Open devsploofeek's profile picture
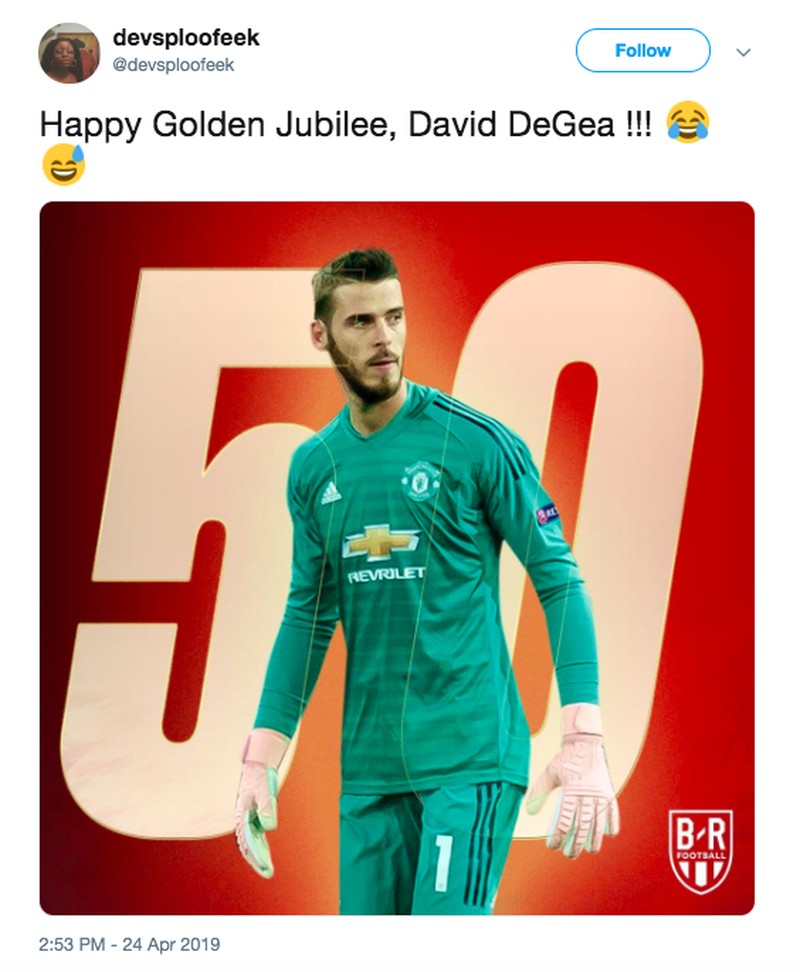 pyautogui.click(x=69, y=52)
